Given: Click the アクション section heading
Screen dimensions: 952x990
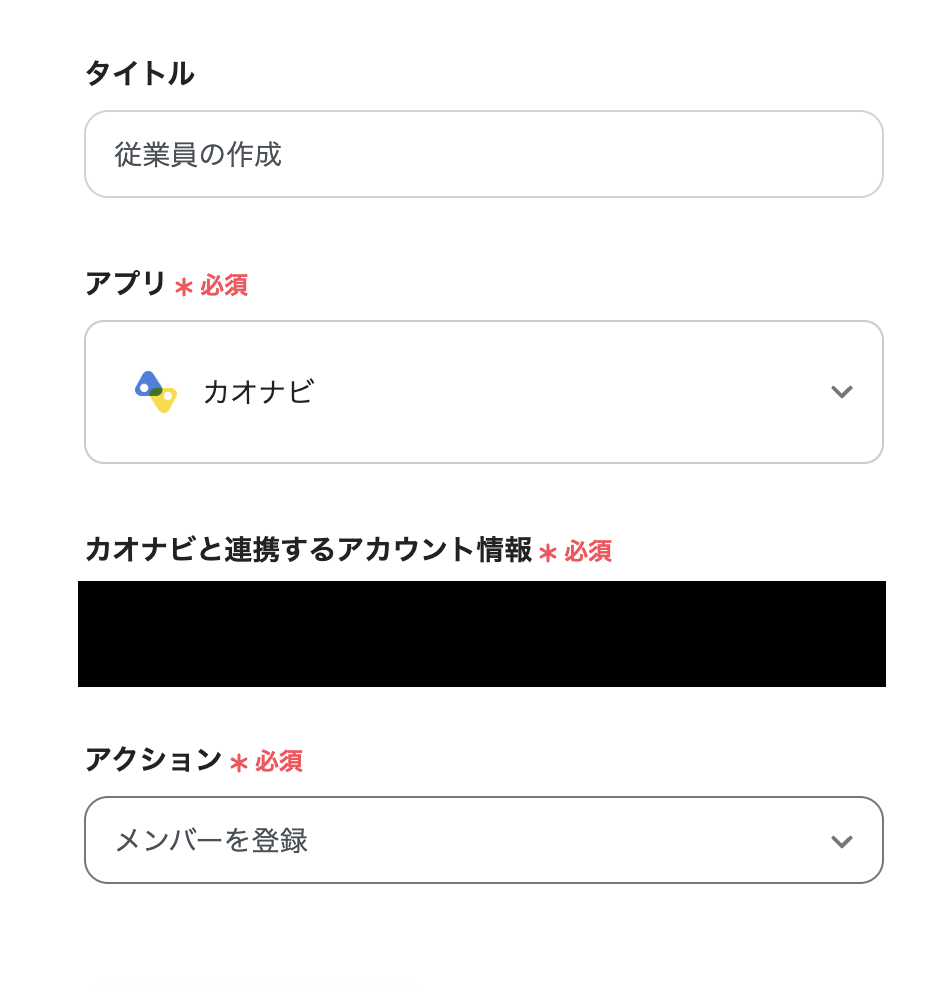Looking at the screenshot, I should [150, 762].
